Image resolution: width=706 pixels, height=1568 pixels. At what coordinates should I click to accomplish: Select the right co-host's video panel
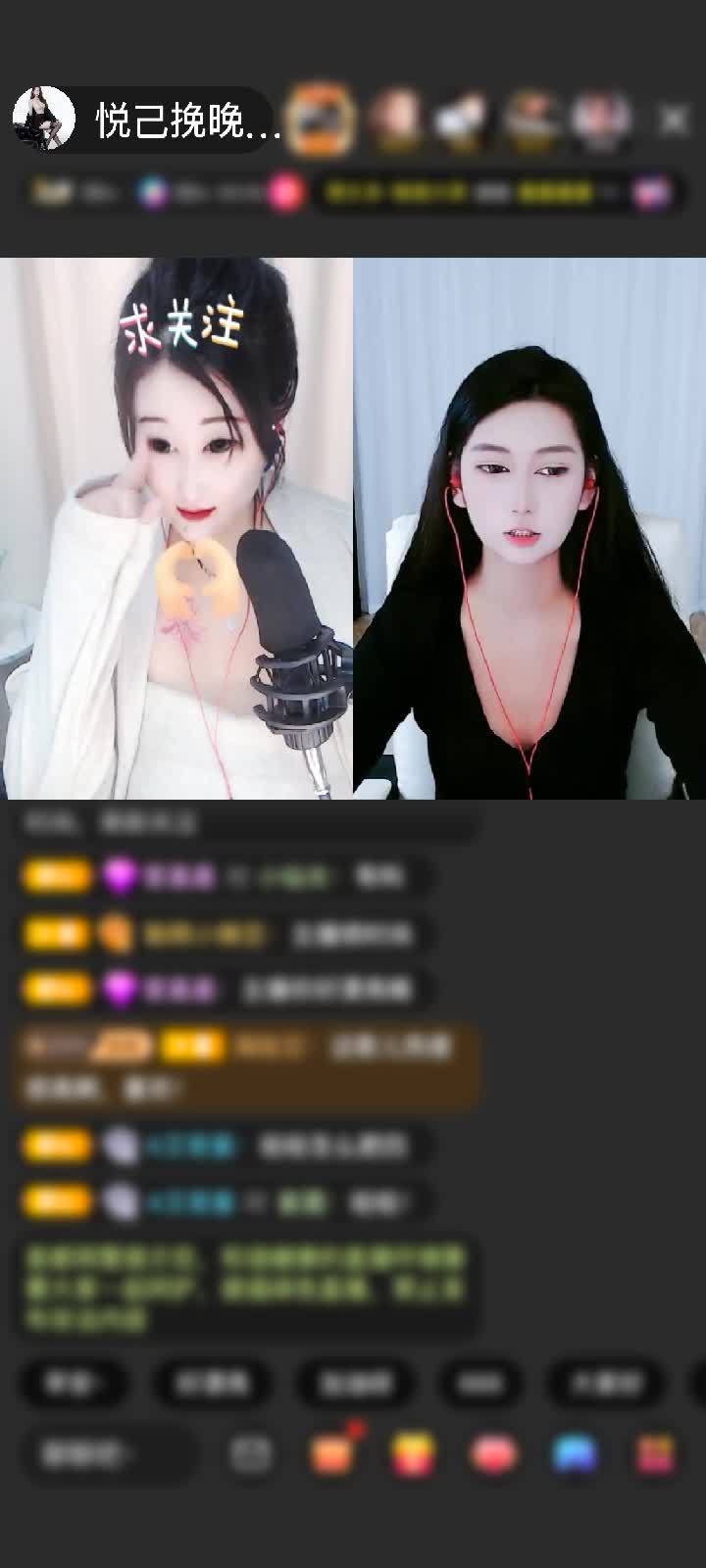coord(529,529)
